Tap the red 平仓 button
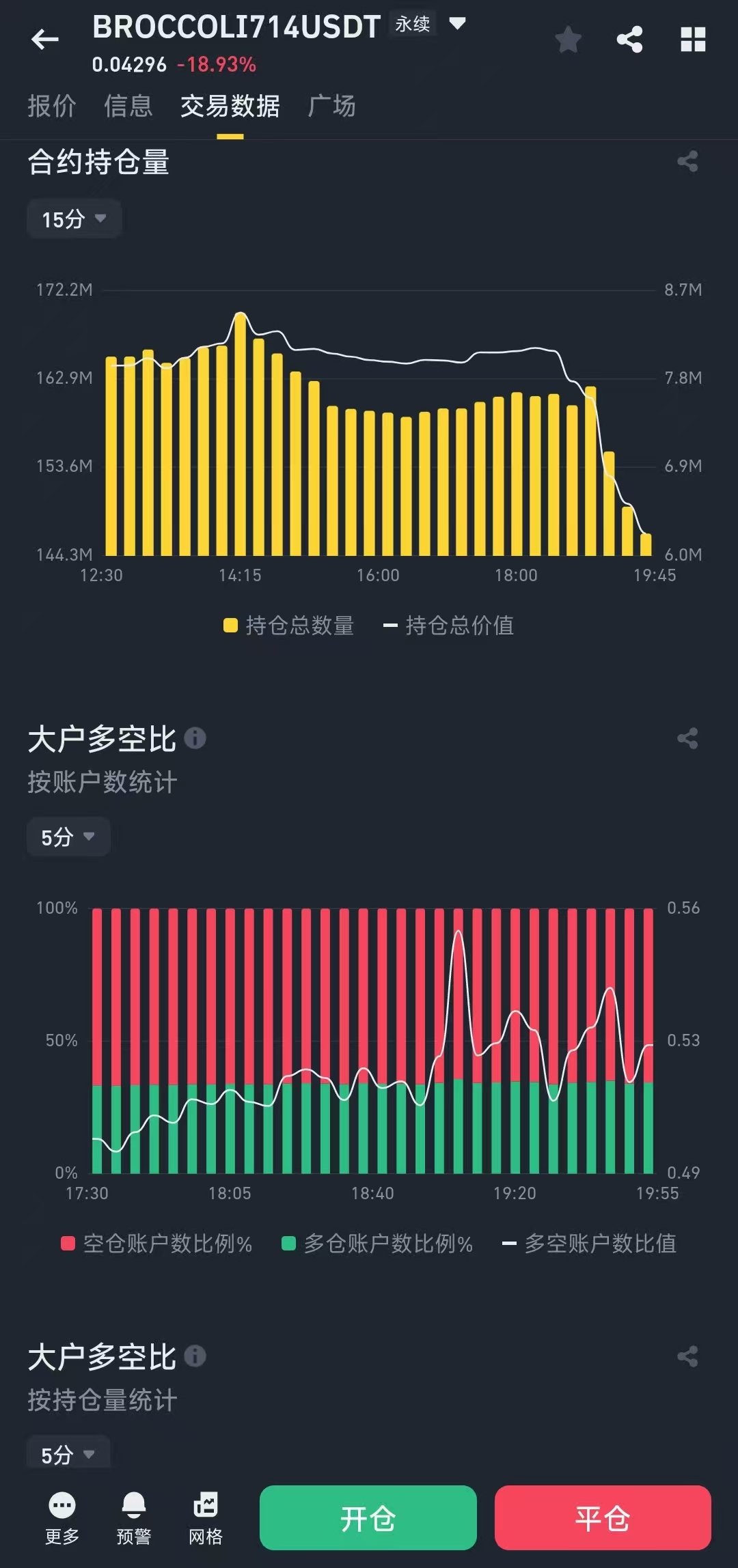This screenshot has height=1568, width=738. point(603,1517)
